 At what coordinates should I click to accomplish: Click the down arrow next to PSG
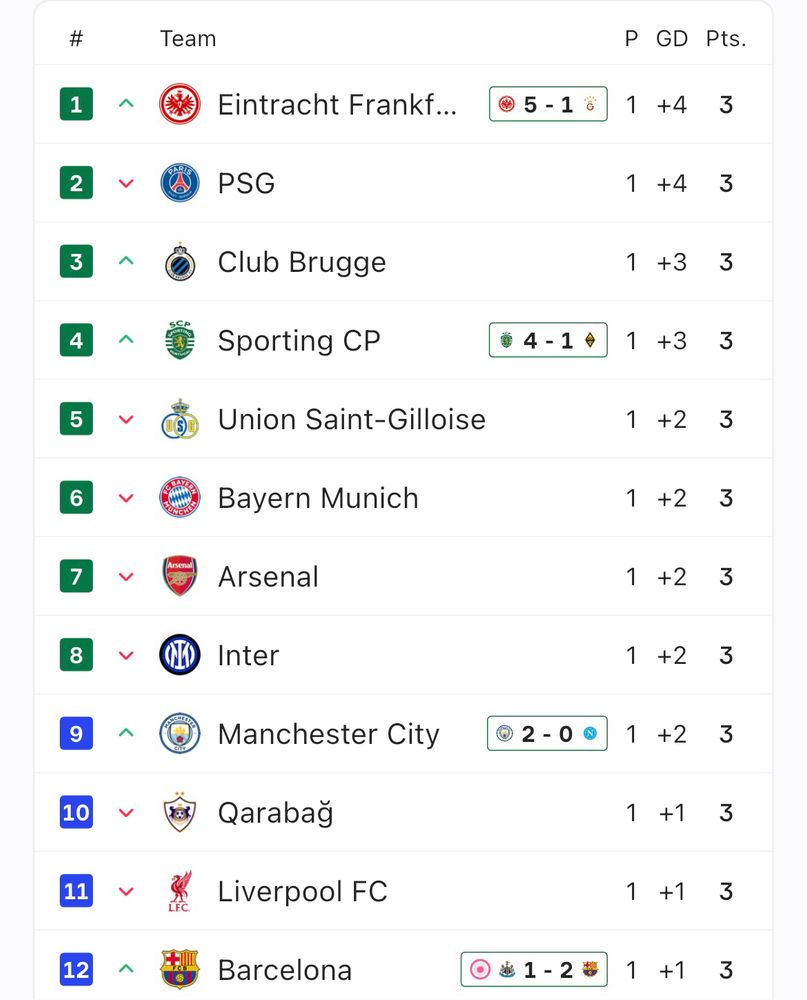click(x=126, y=183)
